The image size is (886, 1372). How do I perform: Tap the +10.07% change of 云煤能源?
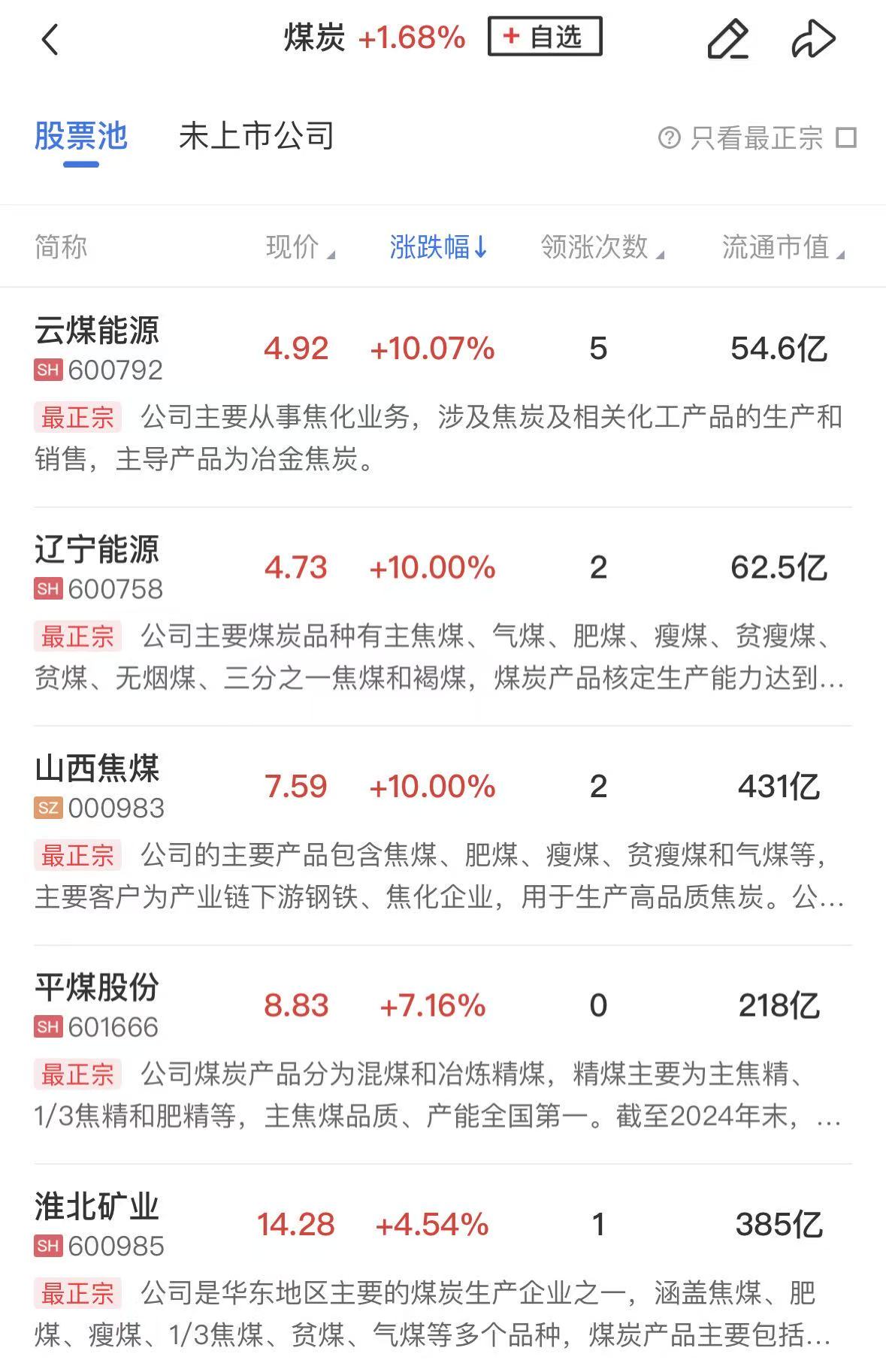pyautogui.click(x=431, y=348)
